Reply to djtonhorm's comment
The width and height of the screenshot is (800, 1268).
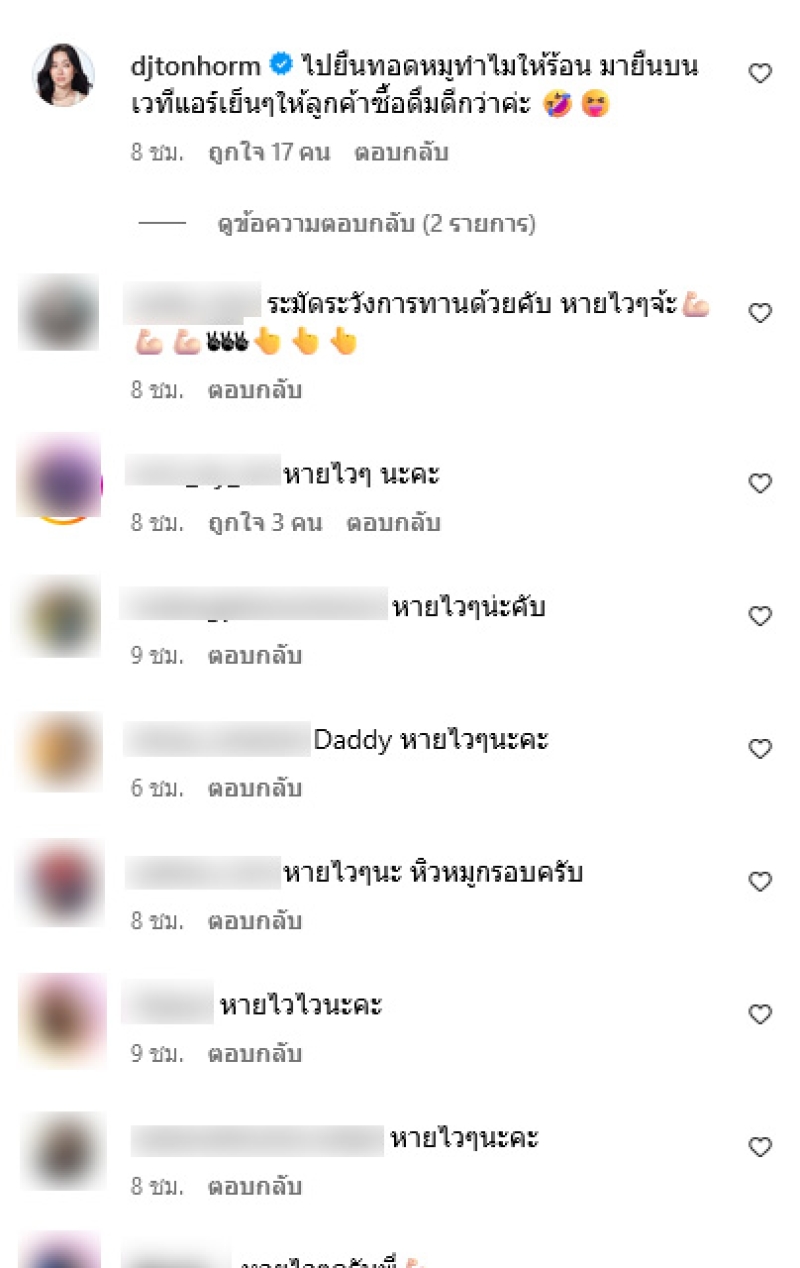[x=401, y=153]
